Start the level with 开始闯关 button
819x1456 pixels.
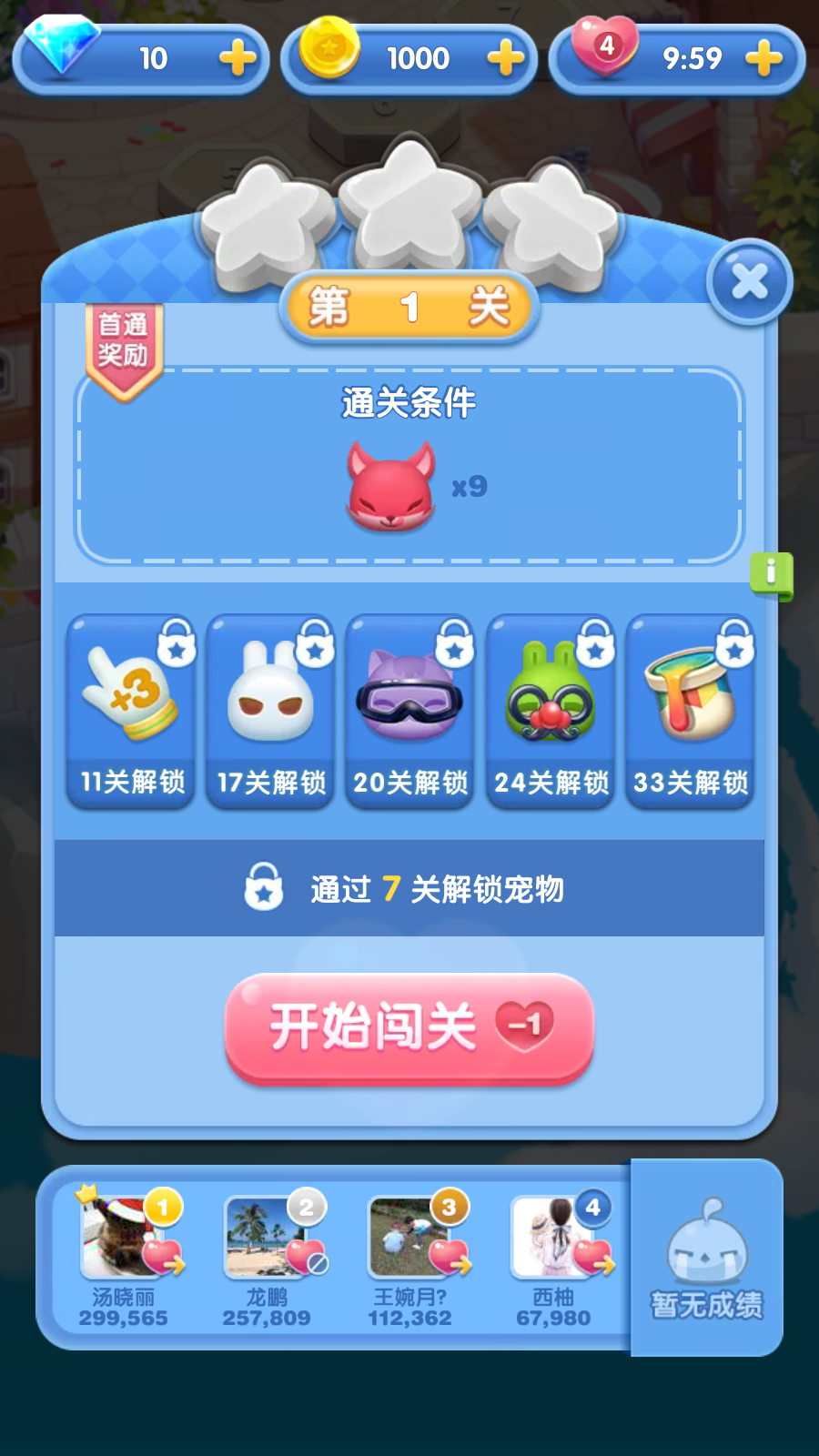click(409, 1027)
